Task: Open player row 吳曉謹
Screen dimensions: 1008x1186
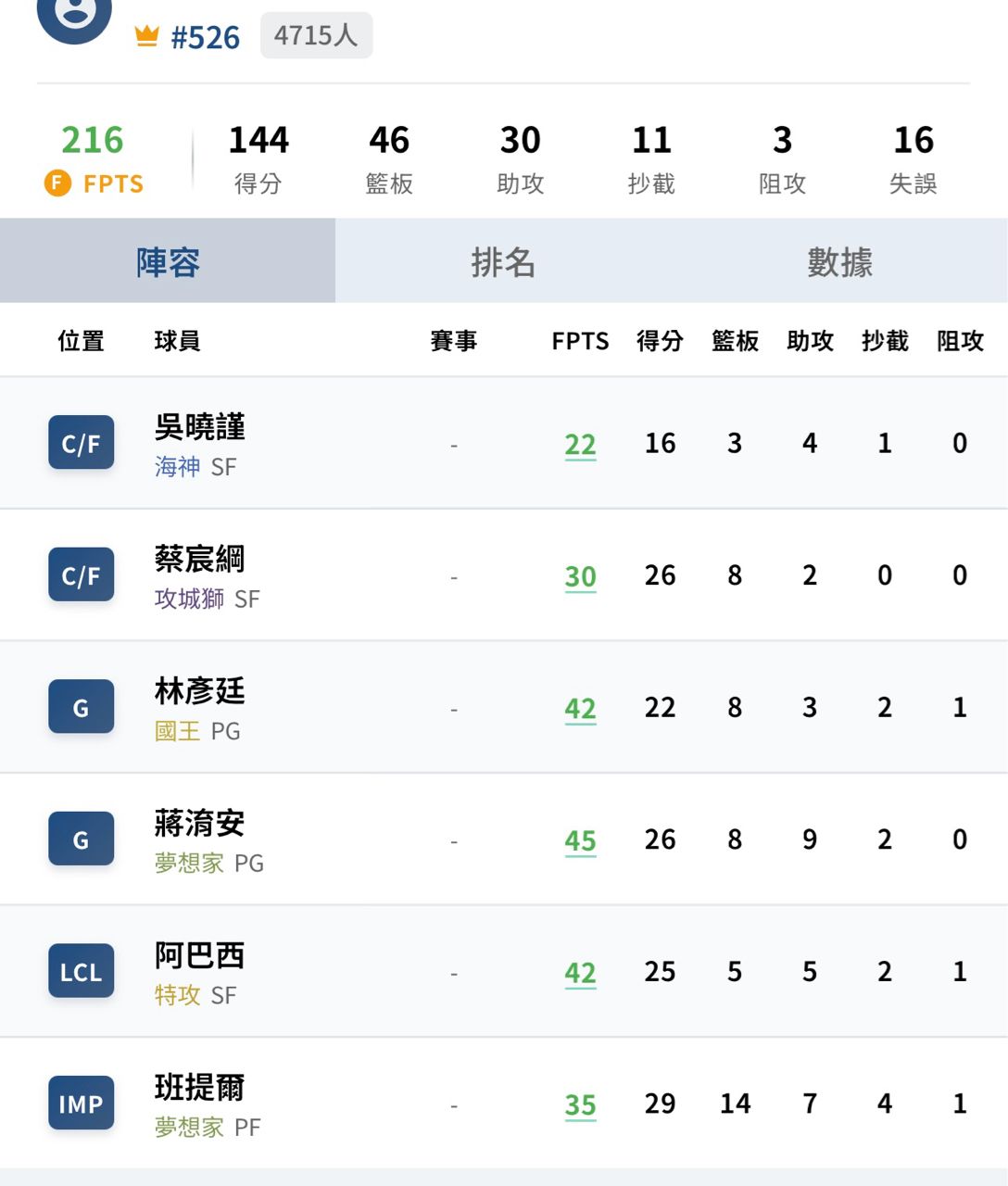Action: click(504, 443)
